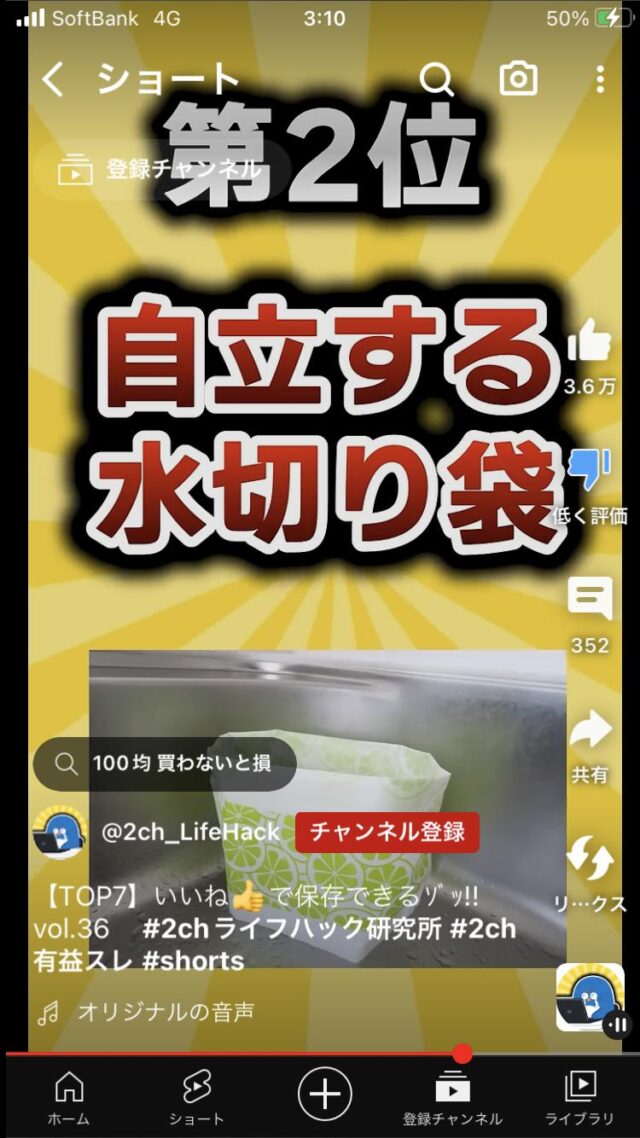Tap the plus create button
The image size is (640, 1138).
[x=324, y=1092]
